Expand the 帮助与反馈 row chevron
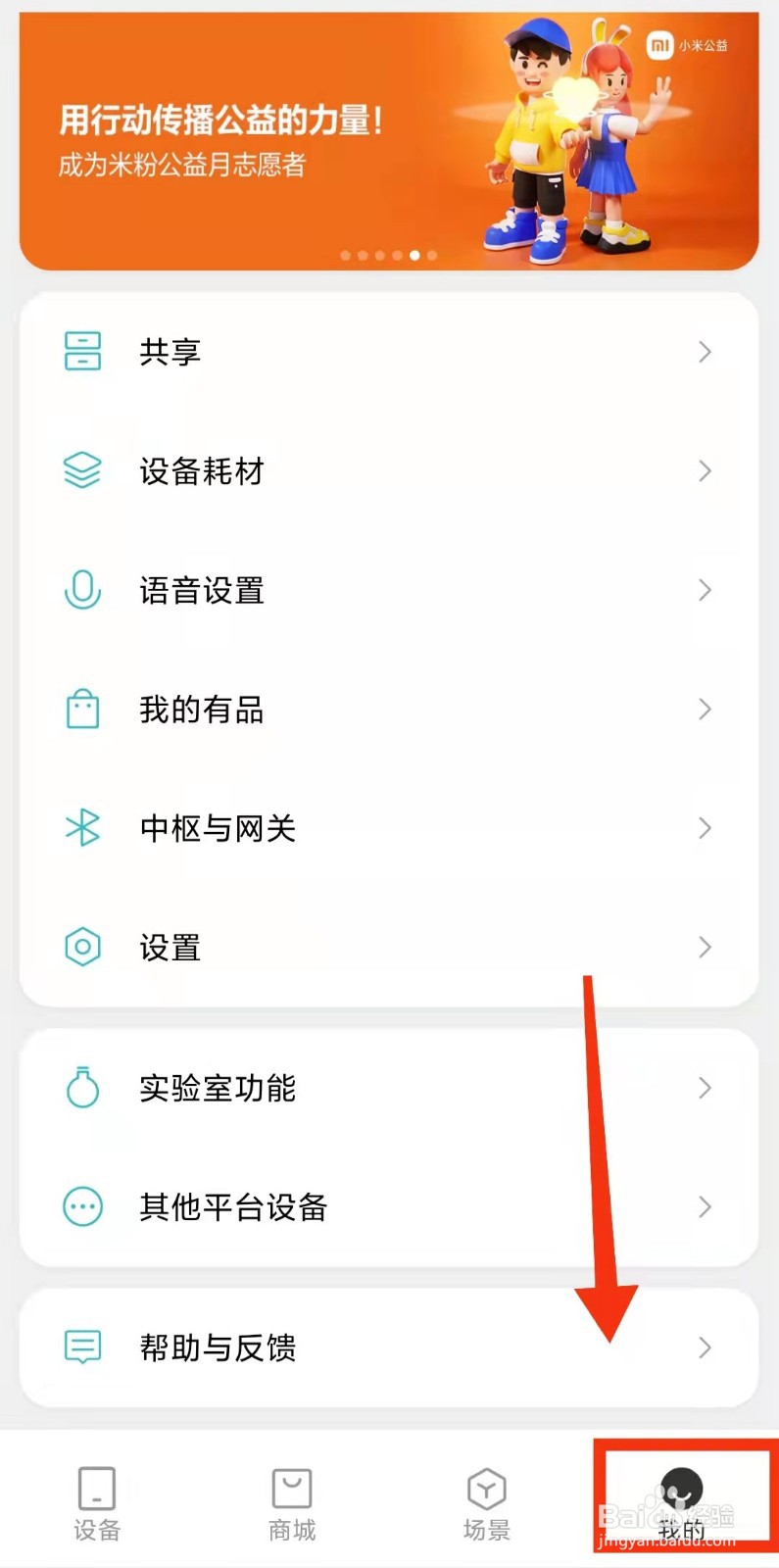 pos(706,1347)
